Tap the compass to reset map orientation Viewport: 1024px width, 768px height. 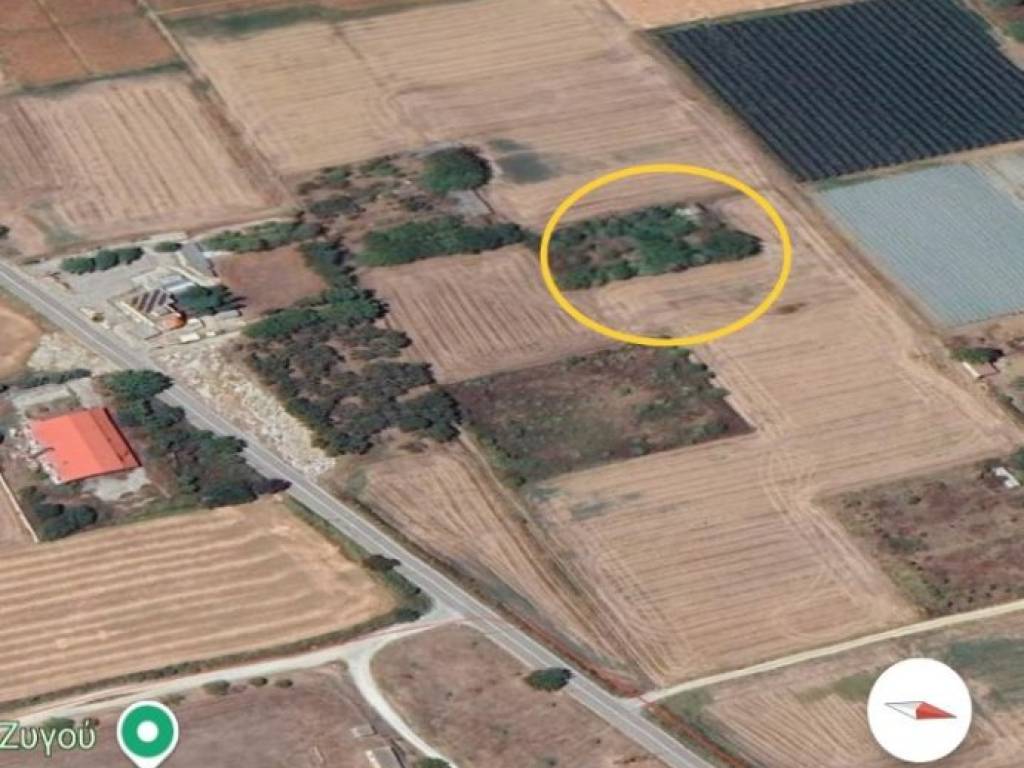click(x=919, y=710)
